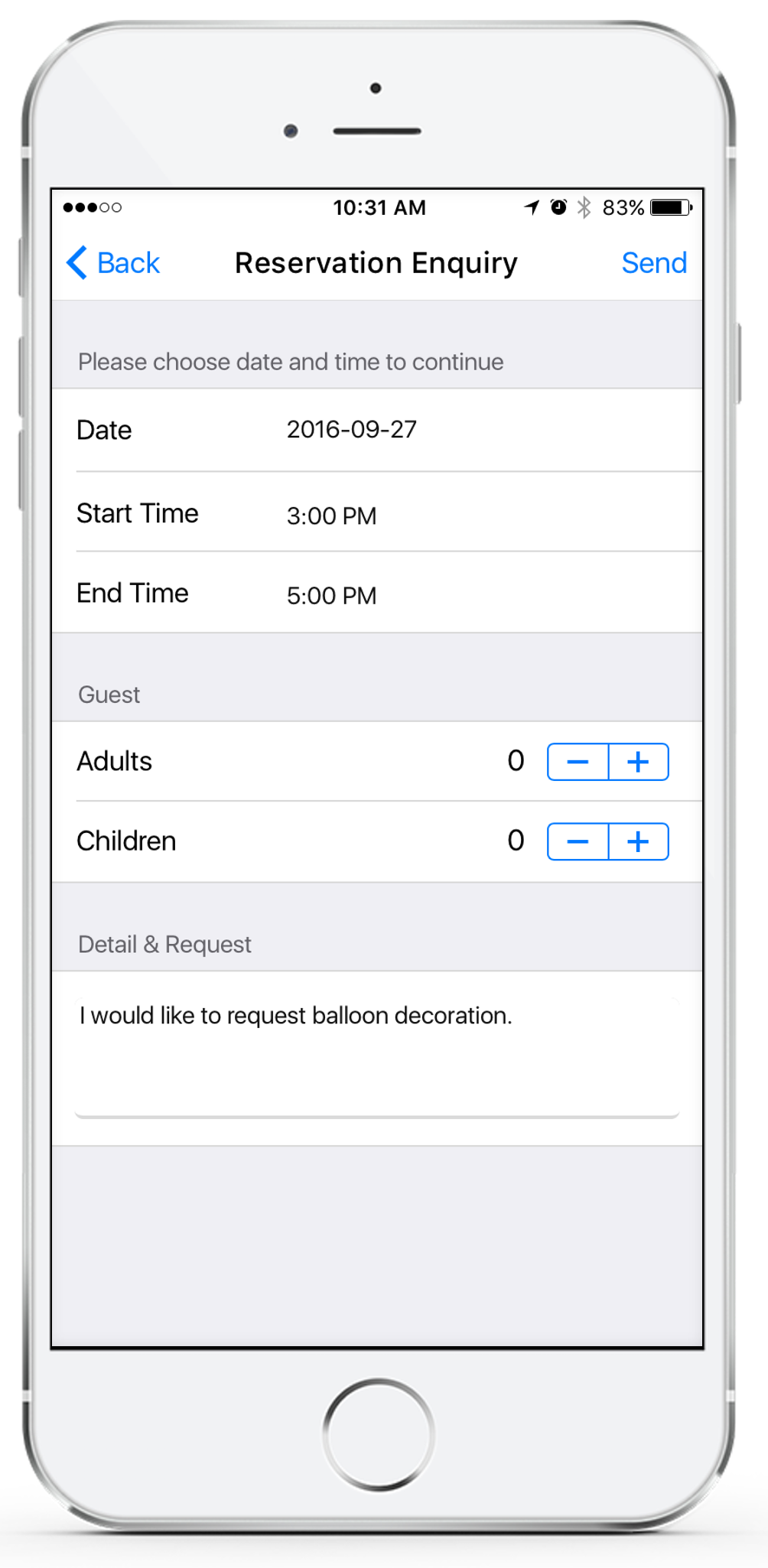The height and width of the screenshot is (1568, 768).
Task: Open the Date picker row
Action: click(377, 430)
